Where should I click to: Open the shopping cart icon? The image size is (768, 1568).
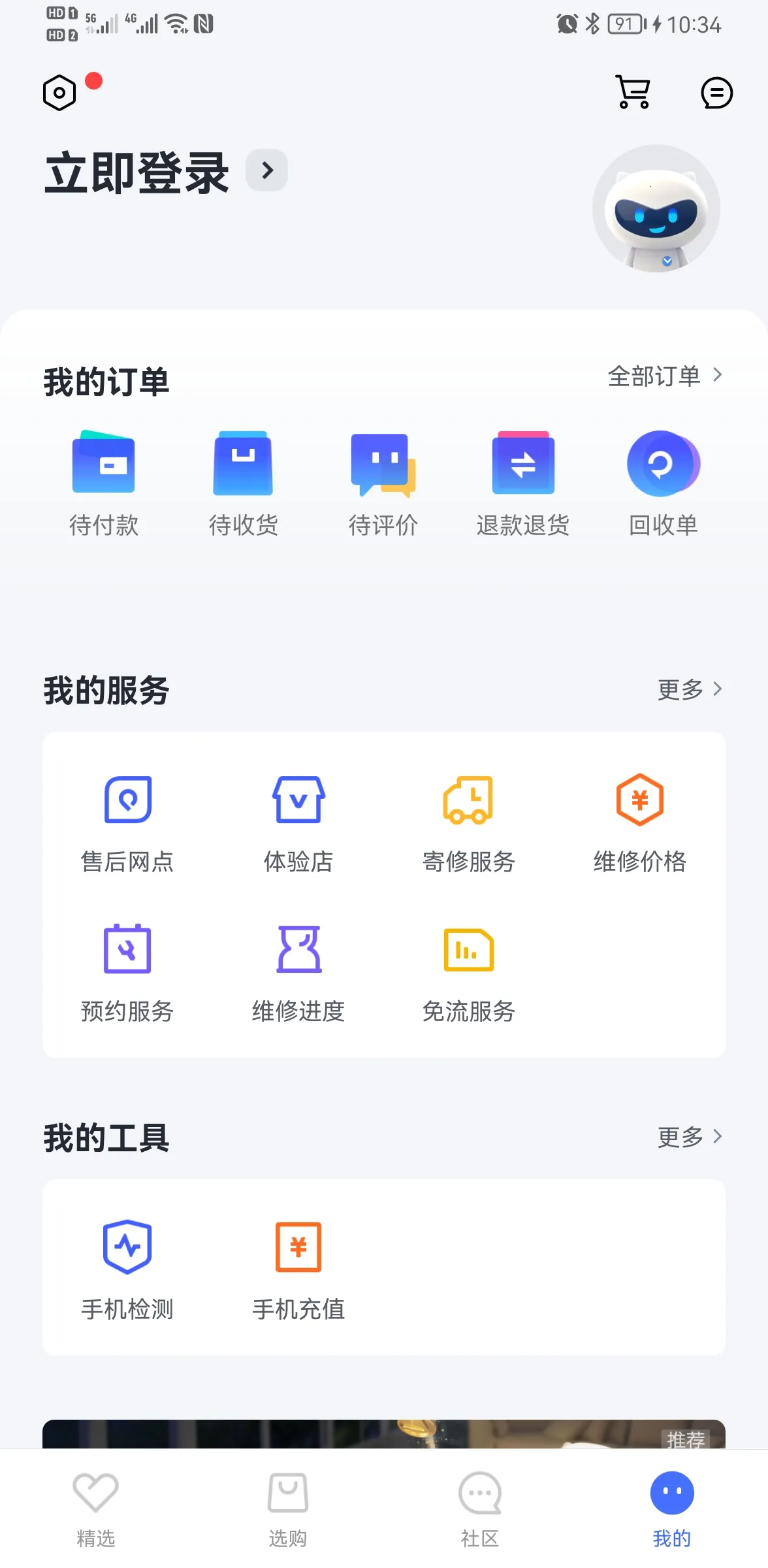pyautogui.click(x=631, y=93)
